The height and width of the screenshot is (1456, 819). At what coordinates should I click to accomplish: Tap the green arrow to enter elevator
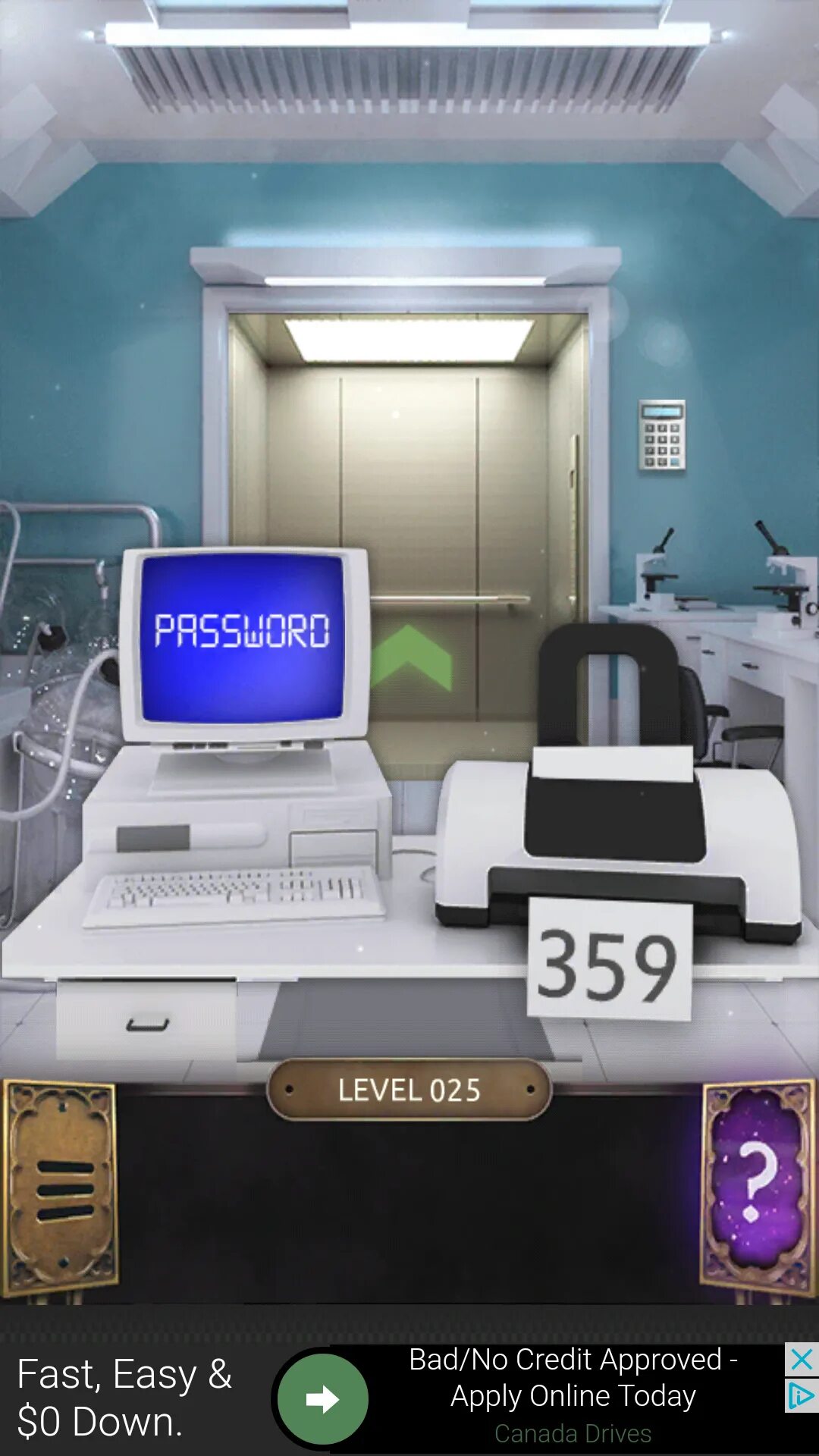[x=412, y=657]
